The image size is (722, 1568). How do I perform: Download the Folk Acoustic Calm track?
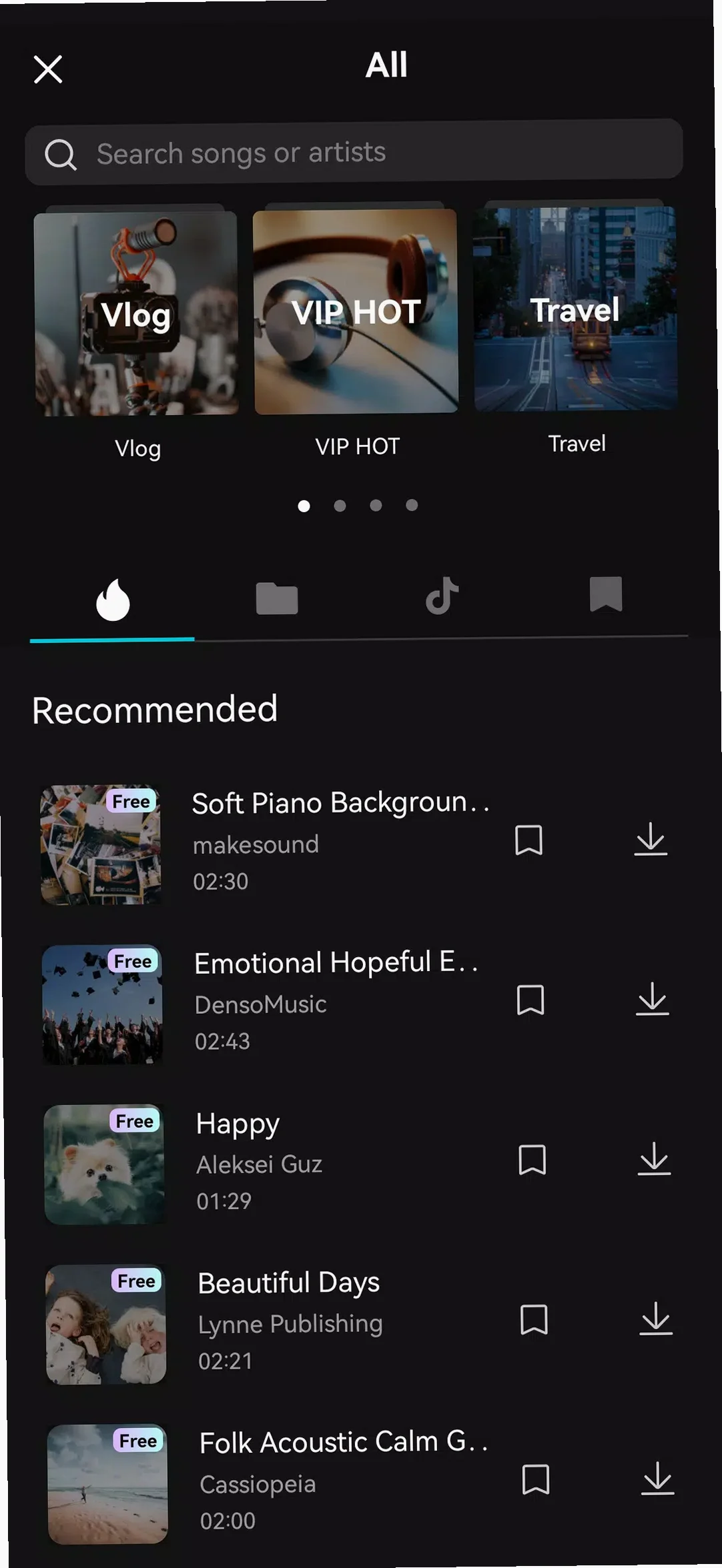pyautogui.click(x=658, y=1479)
